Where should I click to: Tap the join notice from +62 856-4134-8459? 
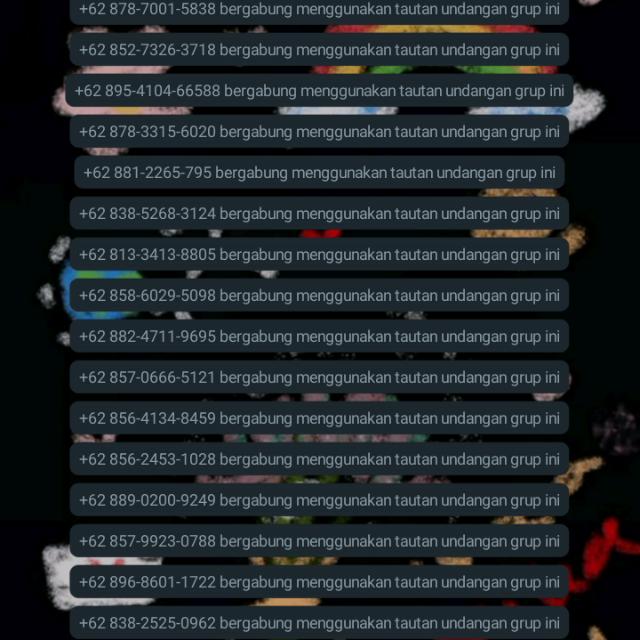(x=319, y=419)
